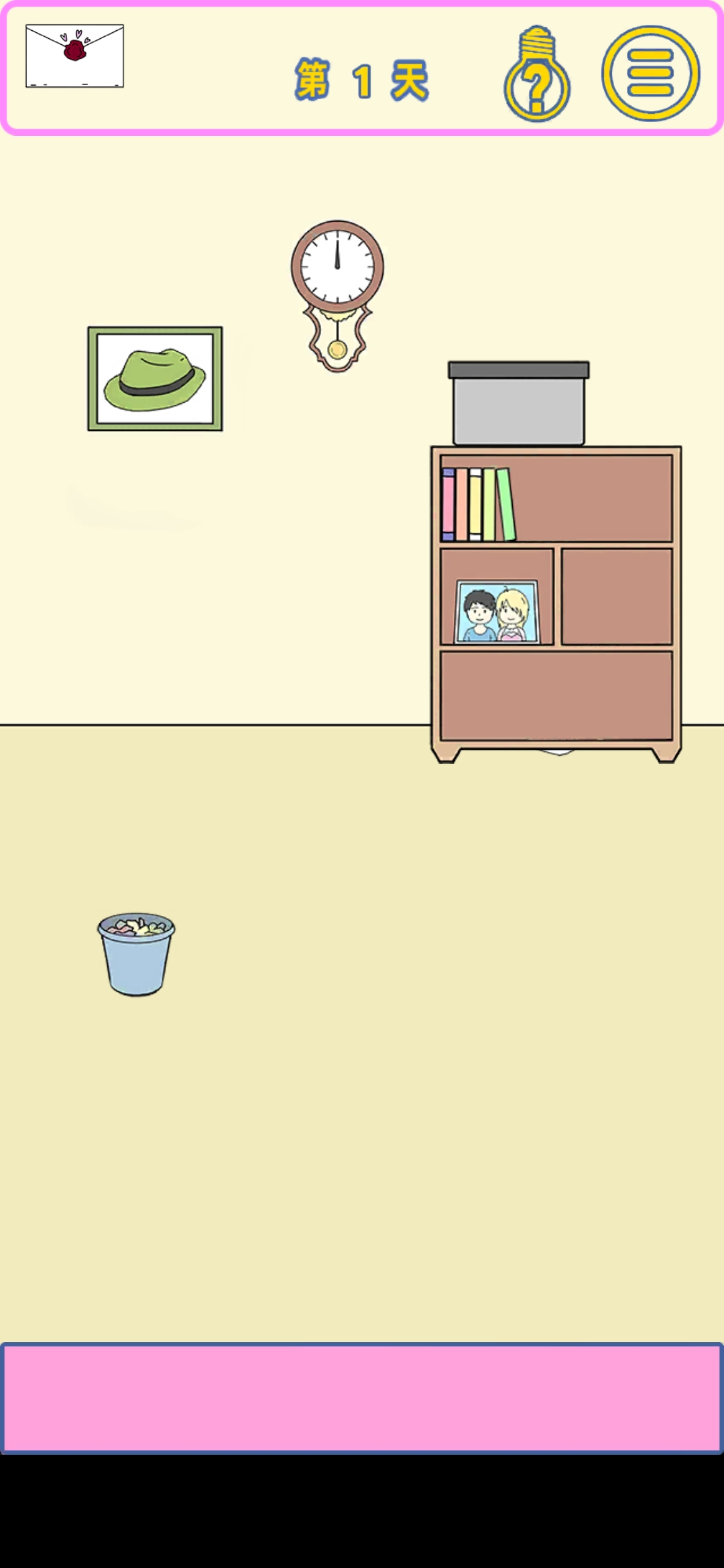
Task: Tap the bottom compartment of the bookshelf
Action: point(556,695)
